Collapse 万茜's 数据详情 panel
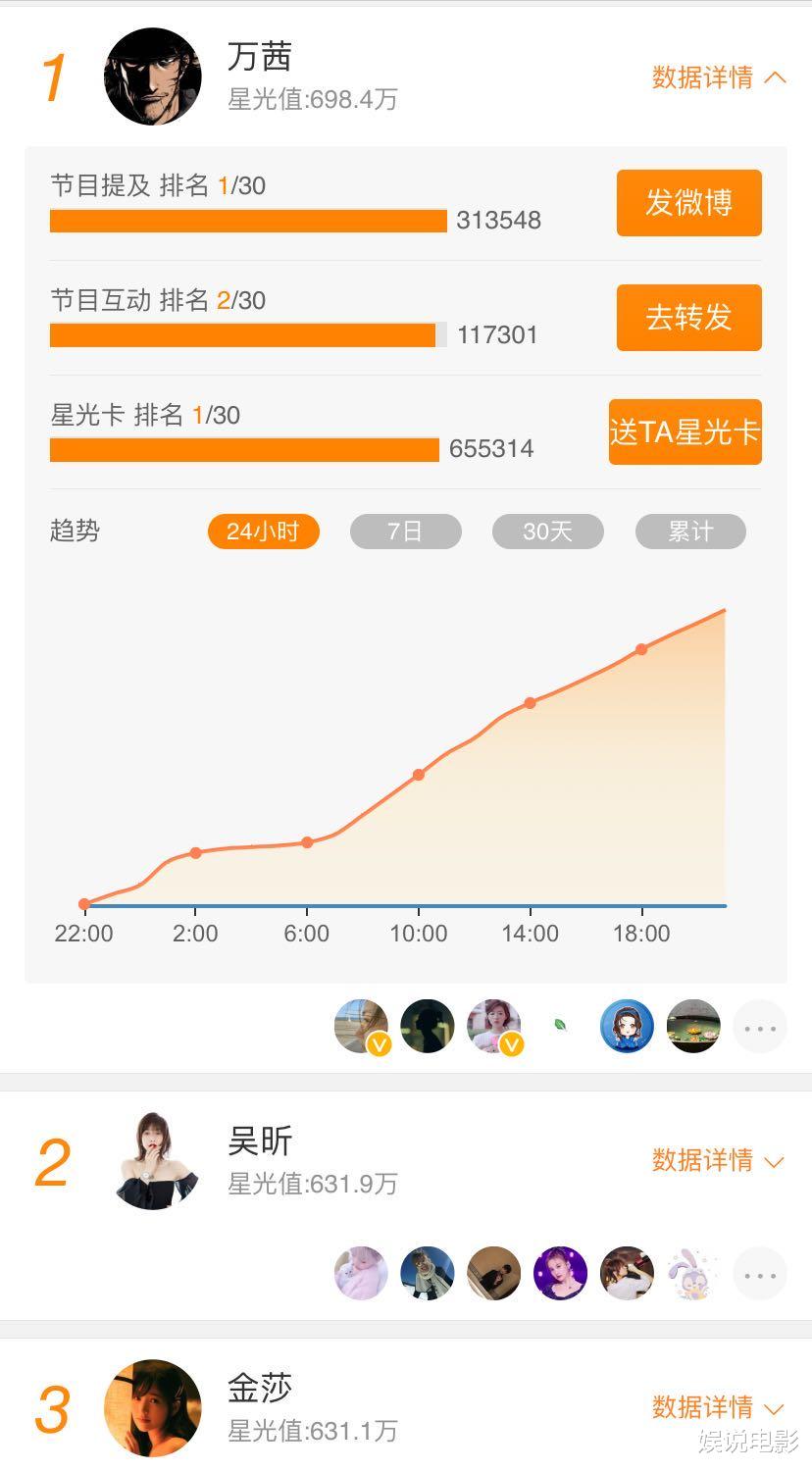The height and width of the screenshot is (1471, 812). [718, 77]
